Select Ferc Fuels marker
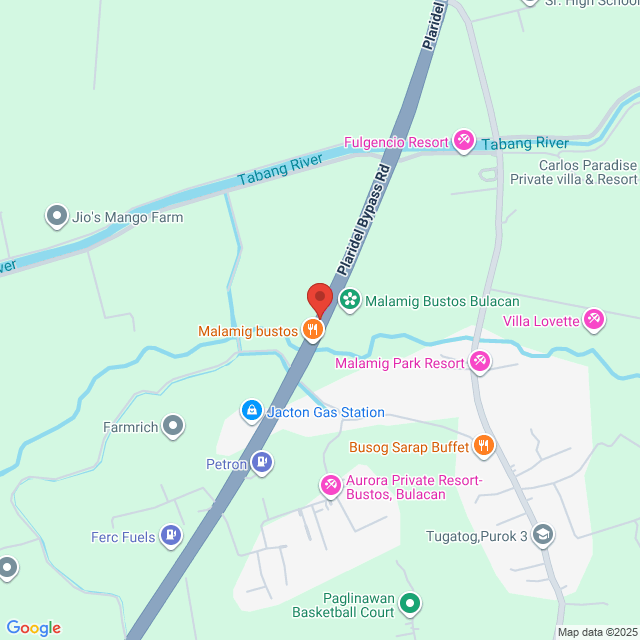This screenshot has width=640, height=640. (171, 537)
